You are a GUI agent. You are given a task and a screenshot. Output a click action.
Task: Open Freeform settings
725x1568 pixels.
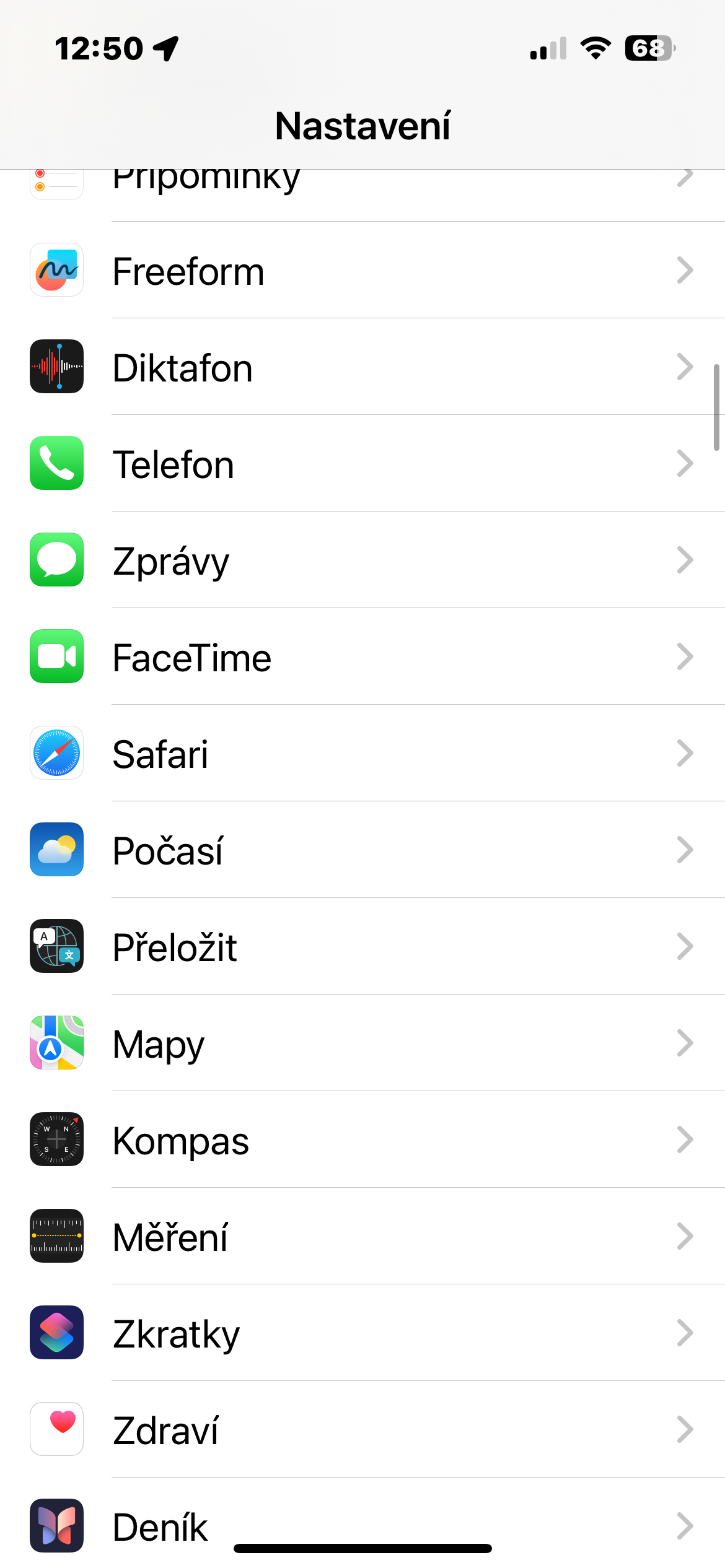tap(362, 271)
